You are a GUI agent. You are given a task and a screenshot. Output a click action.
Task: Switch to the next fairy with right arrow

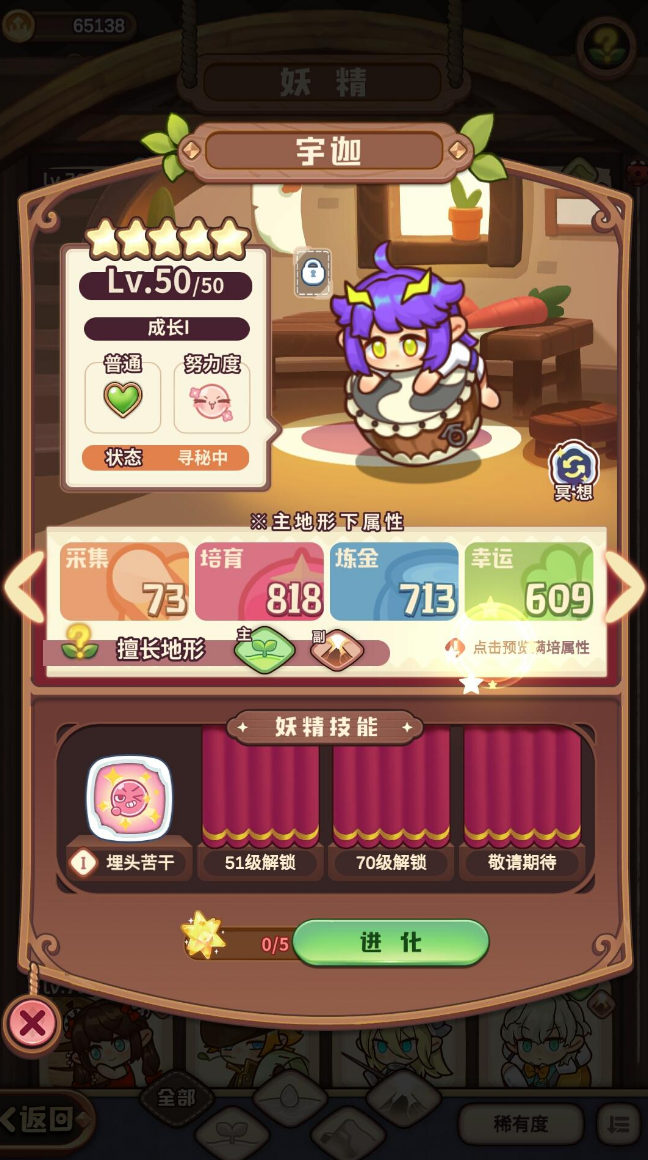tap(625, 587)
